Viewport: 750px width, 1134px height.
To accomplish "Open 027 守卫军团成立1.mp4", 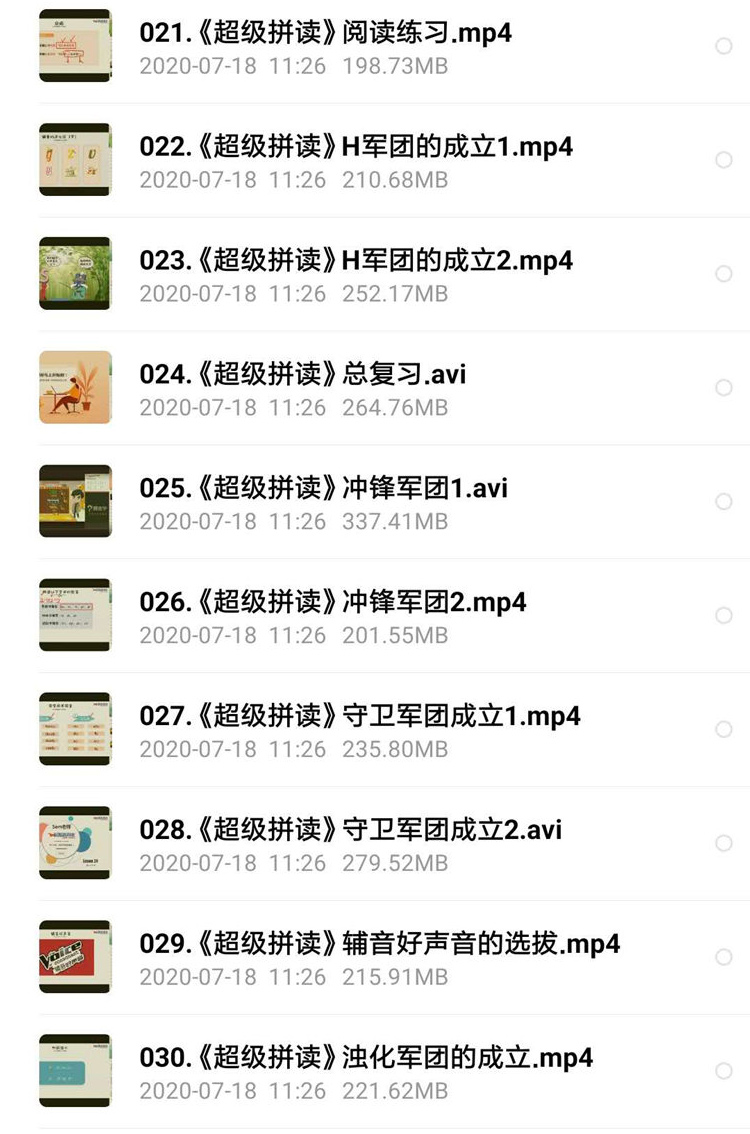I will [360, 717].
